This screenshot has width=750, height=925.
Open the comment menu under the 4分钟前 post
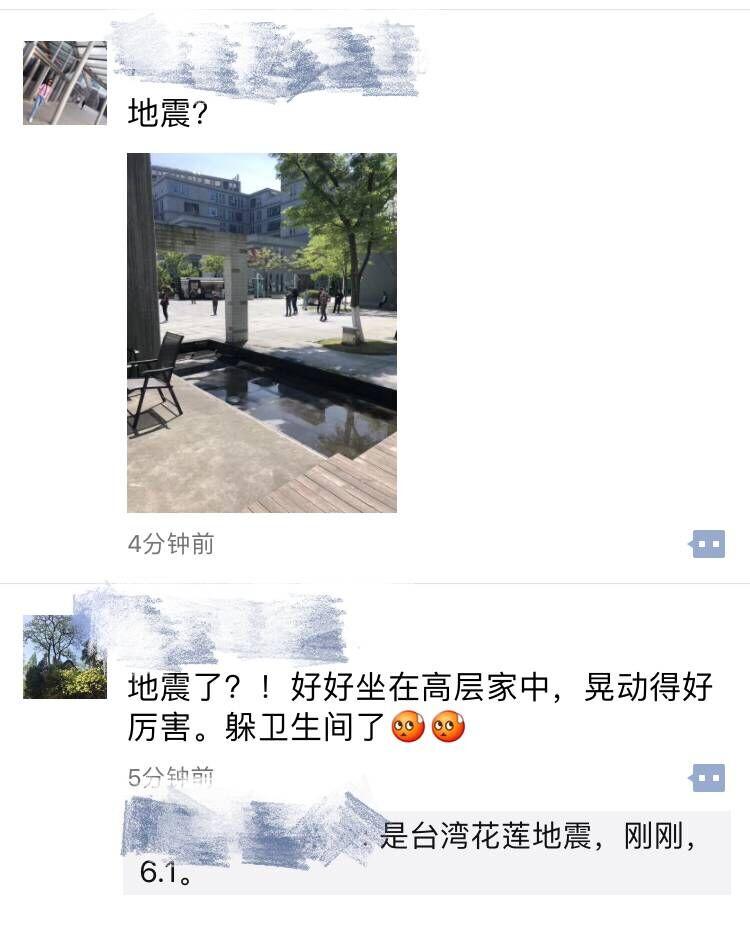(708, 544)
